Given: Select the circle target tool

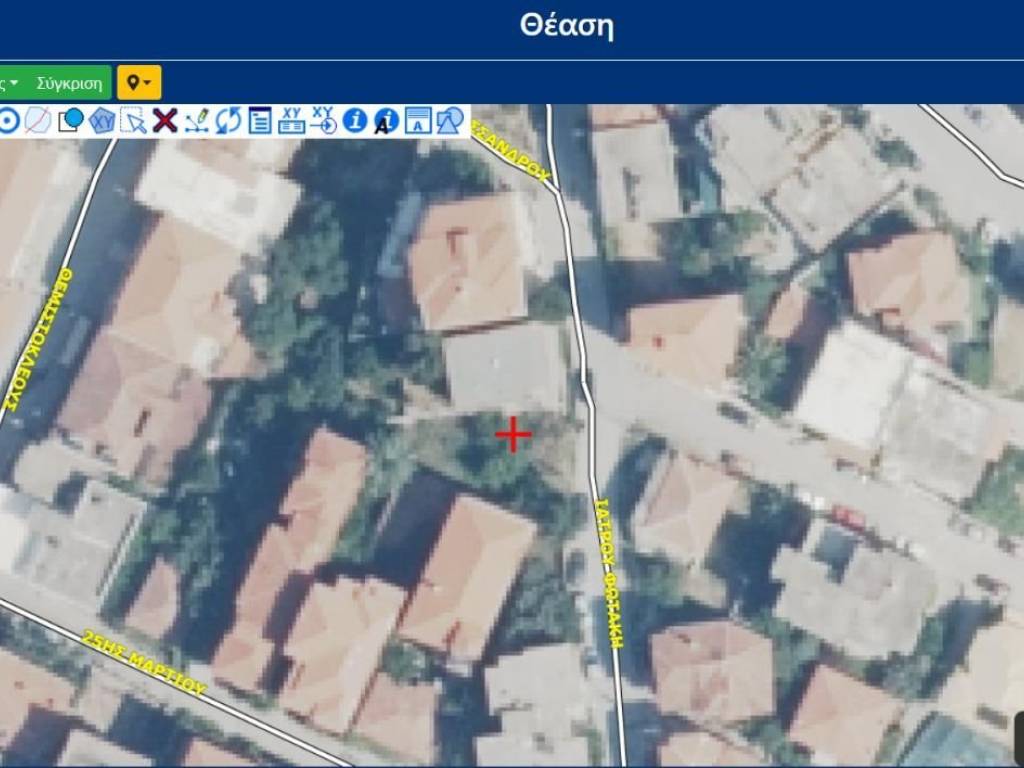Looking at the screenshot, I should [8, 121].
